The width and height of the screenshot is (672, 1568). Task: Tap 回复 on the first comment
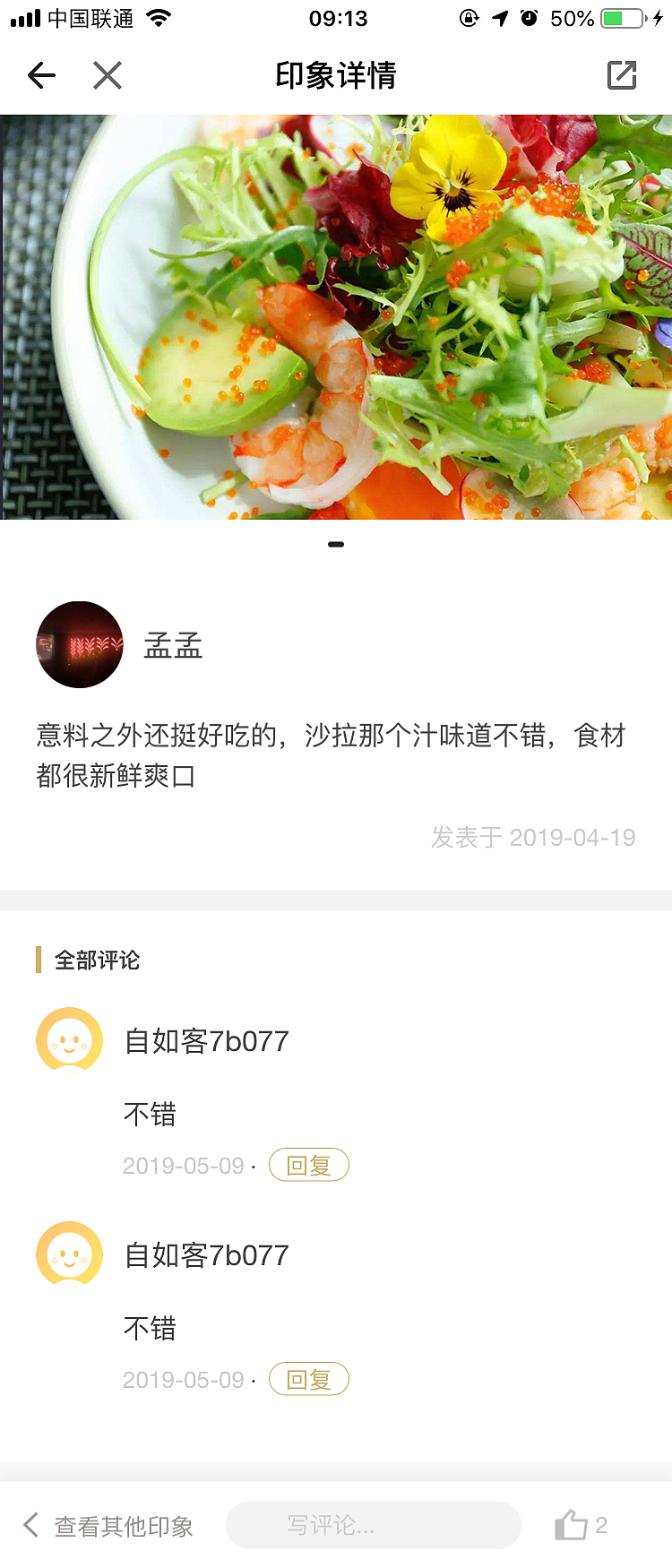click(308, 1165)
